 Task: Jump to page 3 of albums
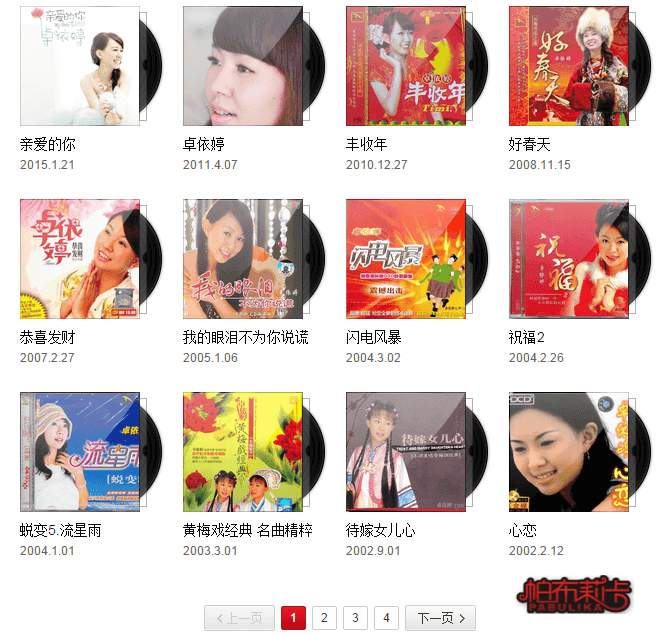[355, 618]
